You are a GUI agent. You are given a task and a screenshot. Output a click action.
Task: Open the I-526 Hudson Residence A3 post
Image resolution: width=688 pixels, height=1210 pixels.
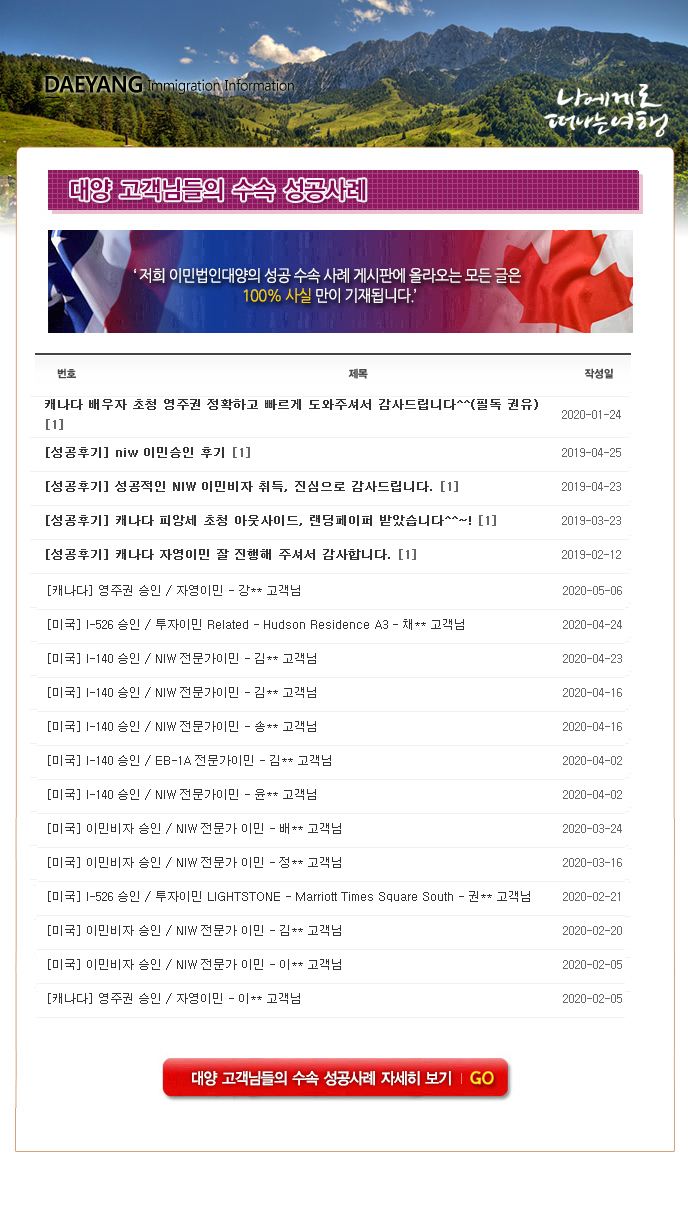coord(255,625)
